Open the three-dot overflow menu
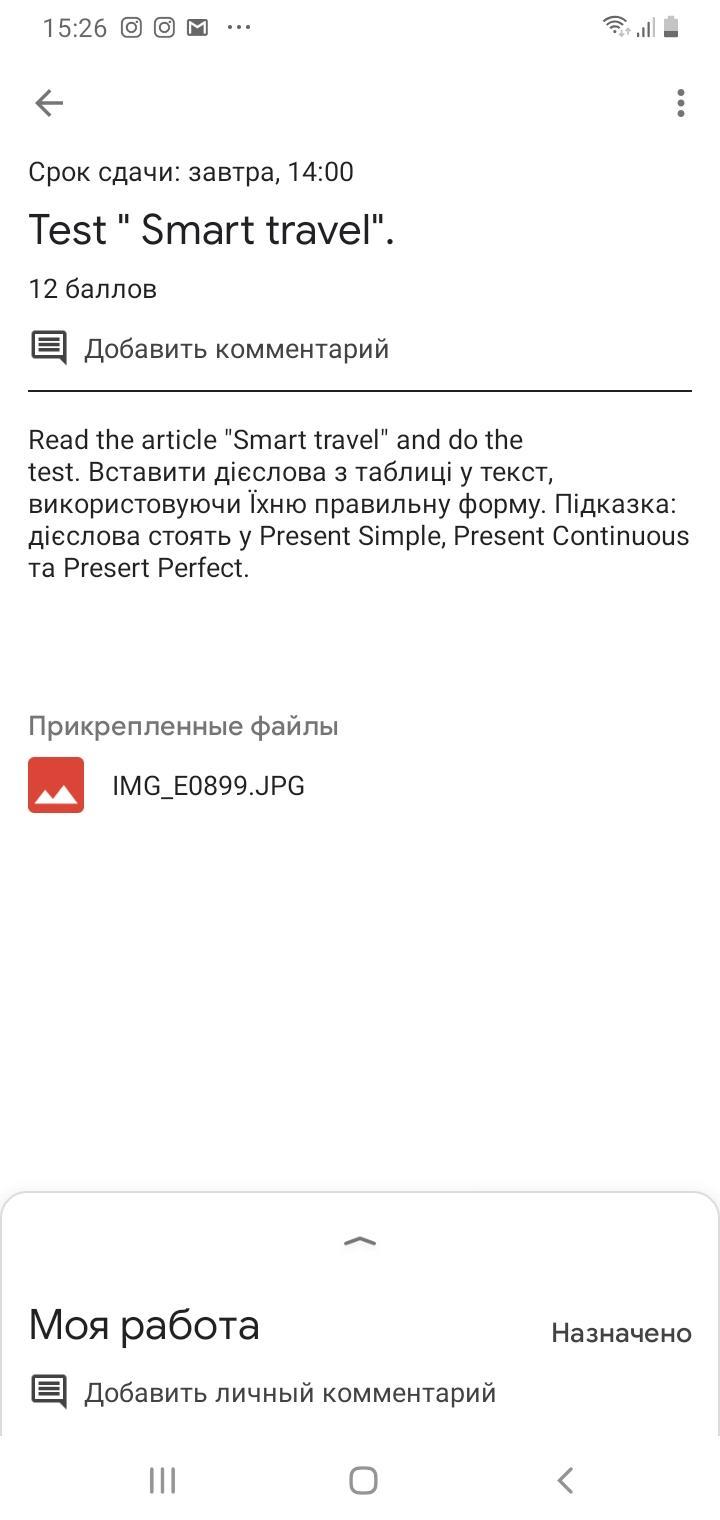The width and height of the screenshot is (720, 1520). (680, 103)
